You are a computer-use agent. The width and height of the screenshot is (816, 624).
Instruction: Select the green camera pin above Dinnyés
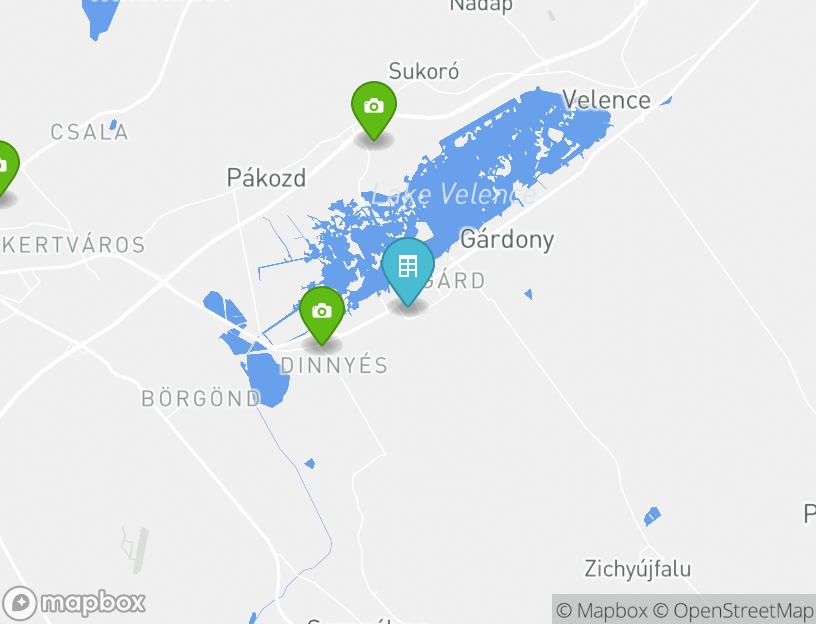pos(321,312)
